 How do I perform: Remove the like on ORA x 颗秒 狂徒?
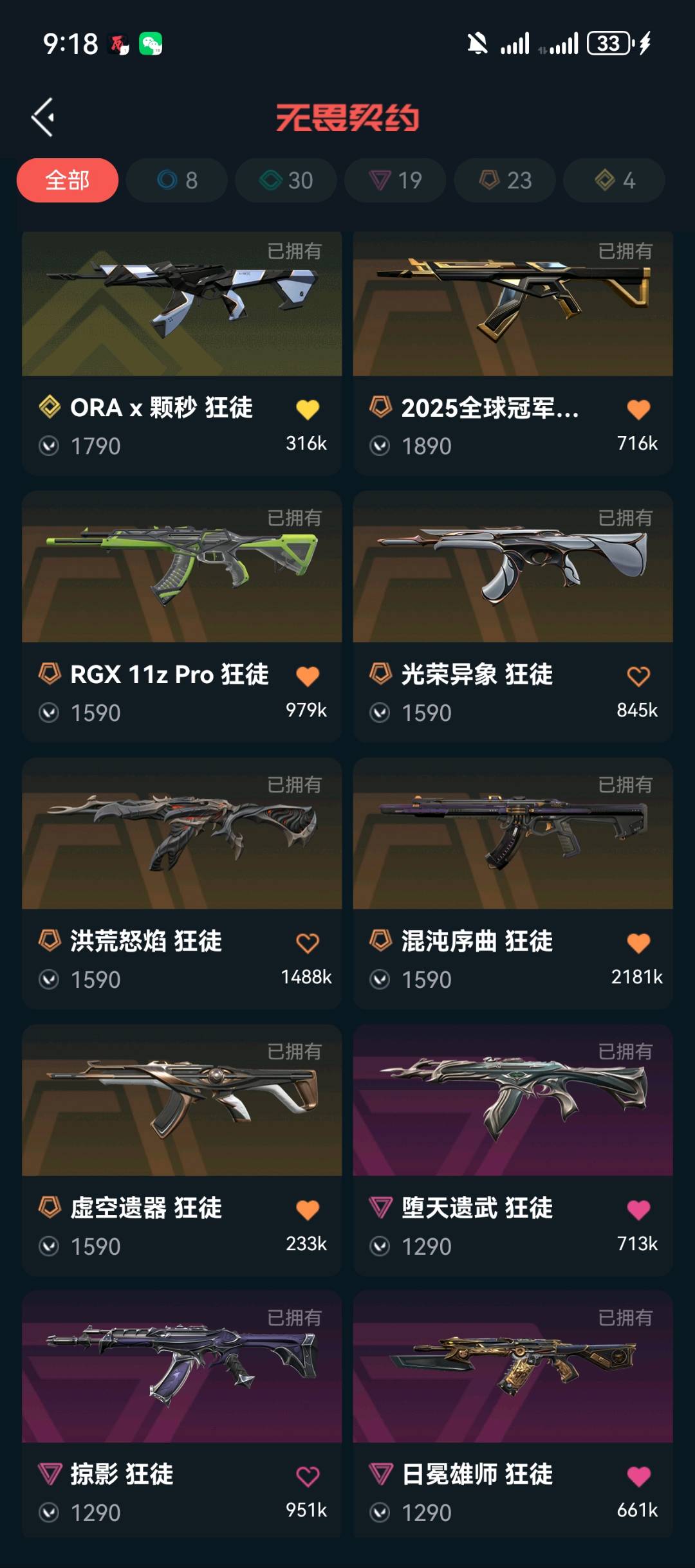click(x=308, y=409)
